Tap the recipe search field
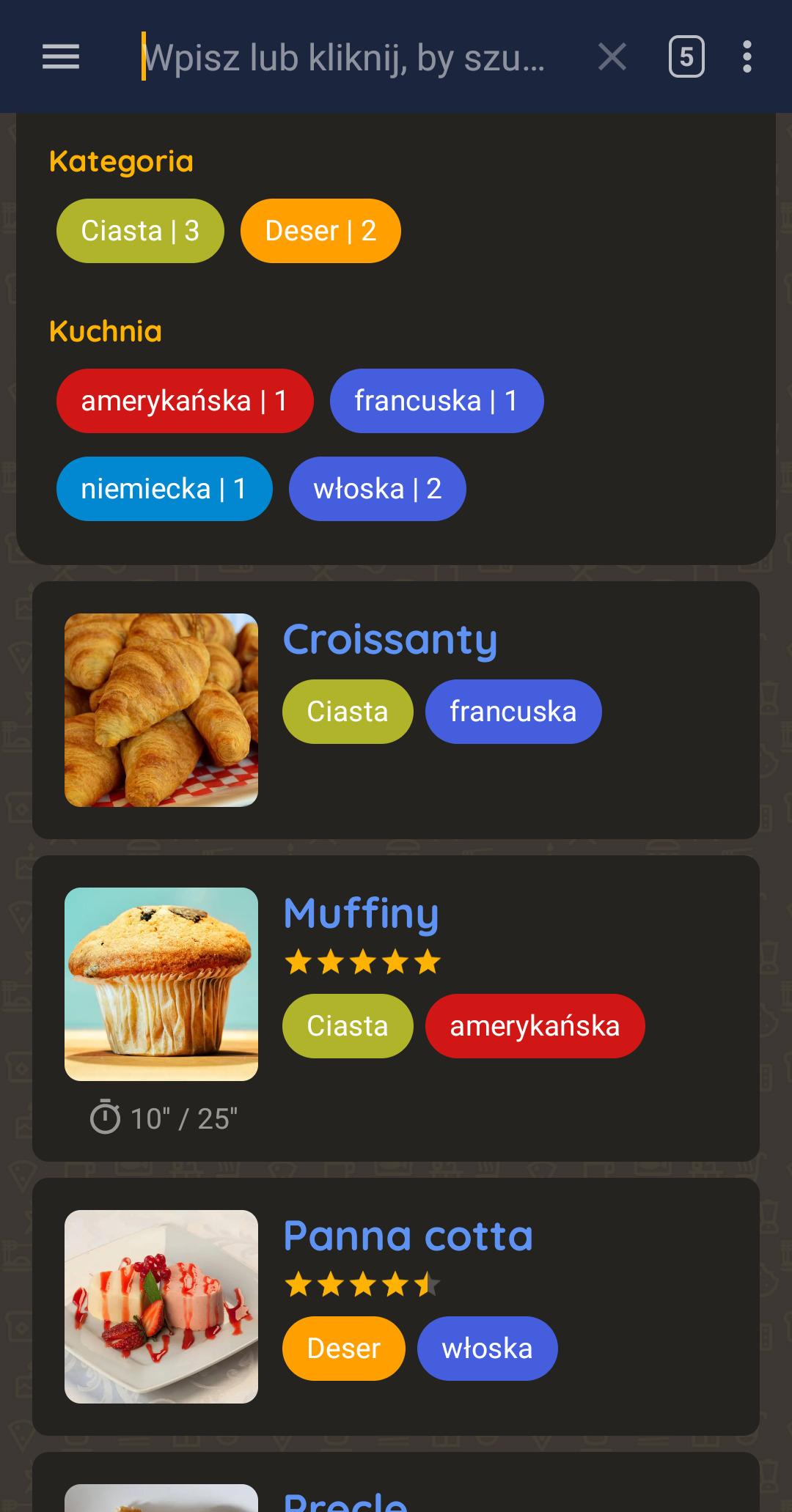Viewport: 792px width, 1512px height. [345, 57]
